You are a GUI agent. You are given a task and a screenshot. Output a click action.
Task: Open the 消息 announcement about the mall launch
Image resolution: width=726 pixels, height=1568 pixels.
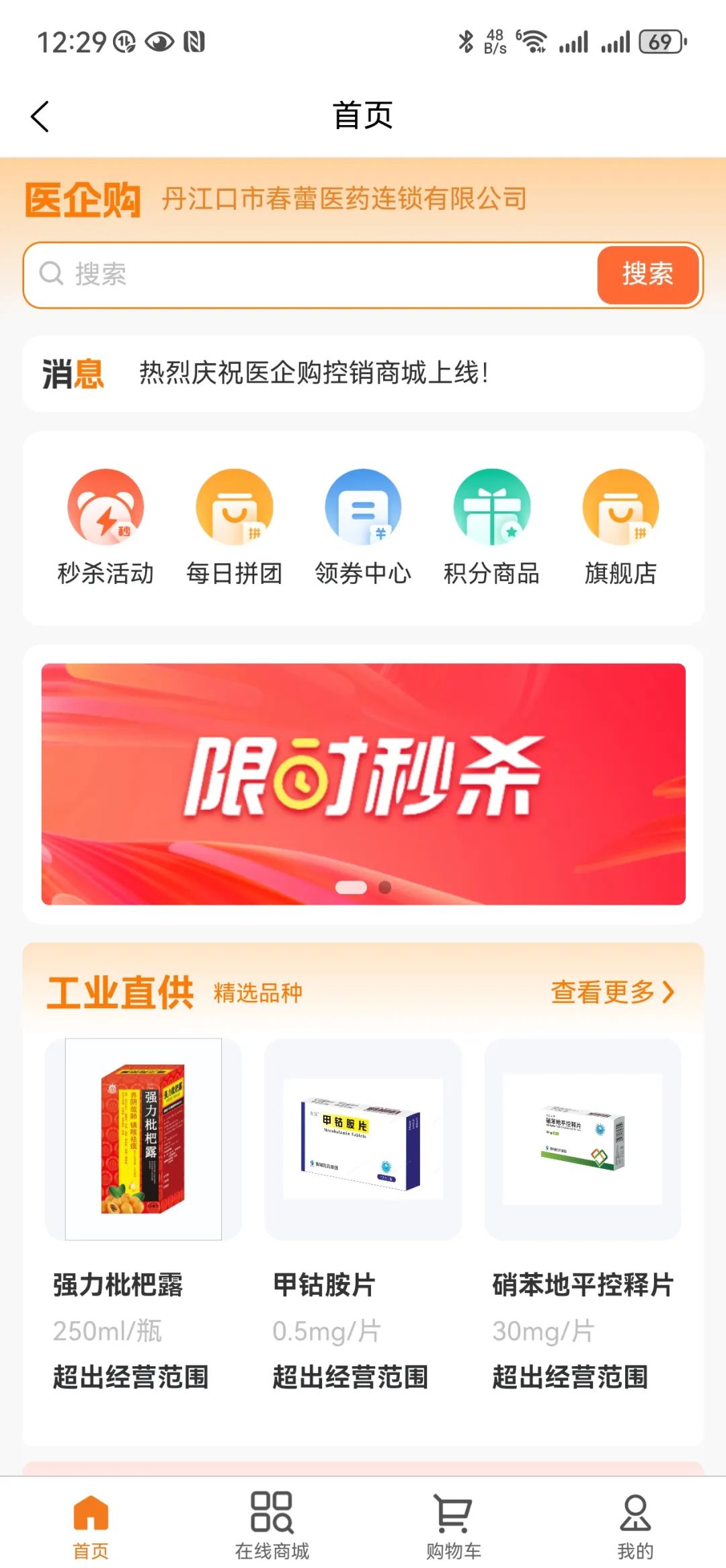pos(363,373)
